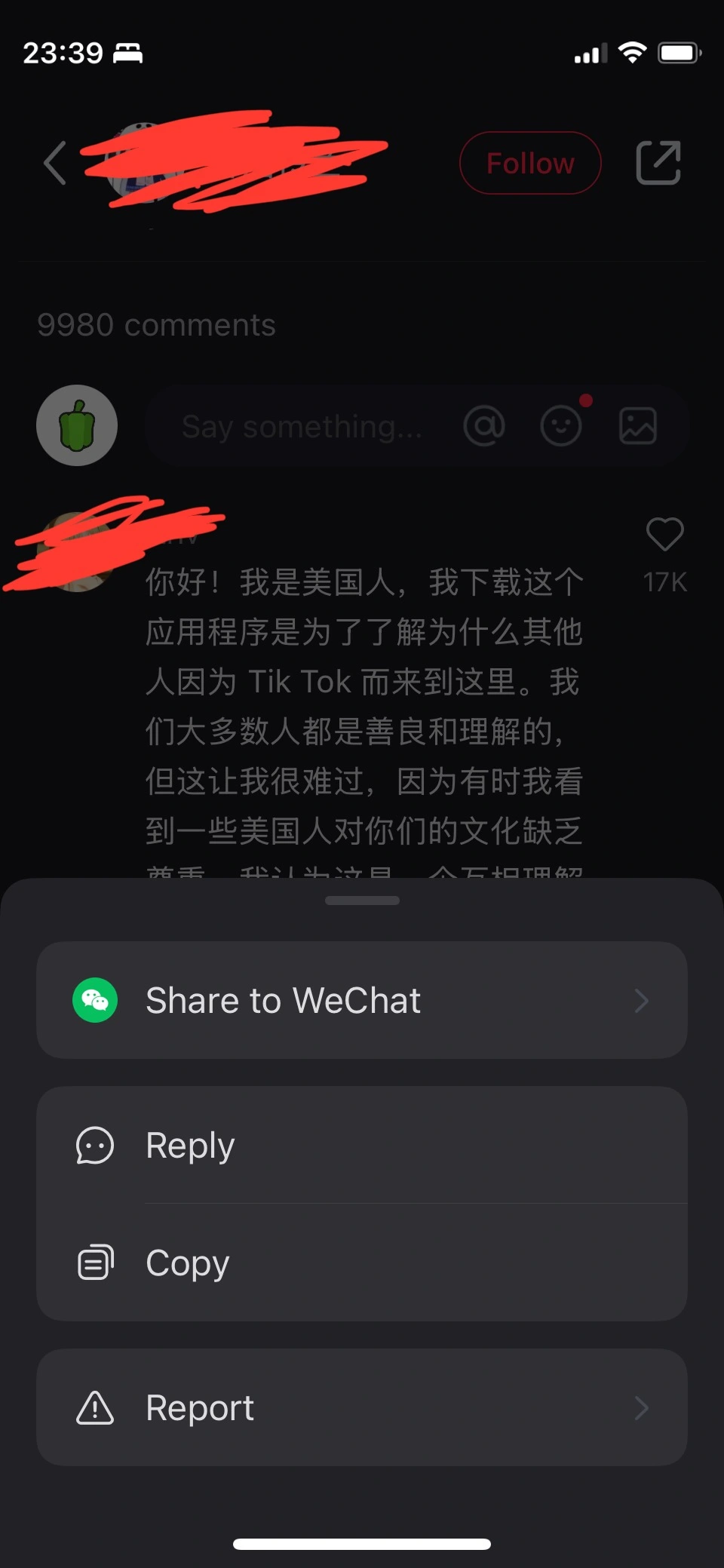Tap the Say something comment field
The height and width of the screenshot is (1568, 724).
302,426
